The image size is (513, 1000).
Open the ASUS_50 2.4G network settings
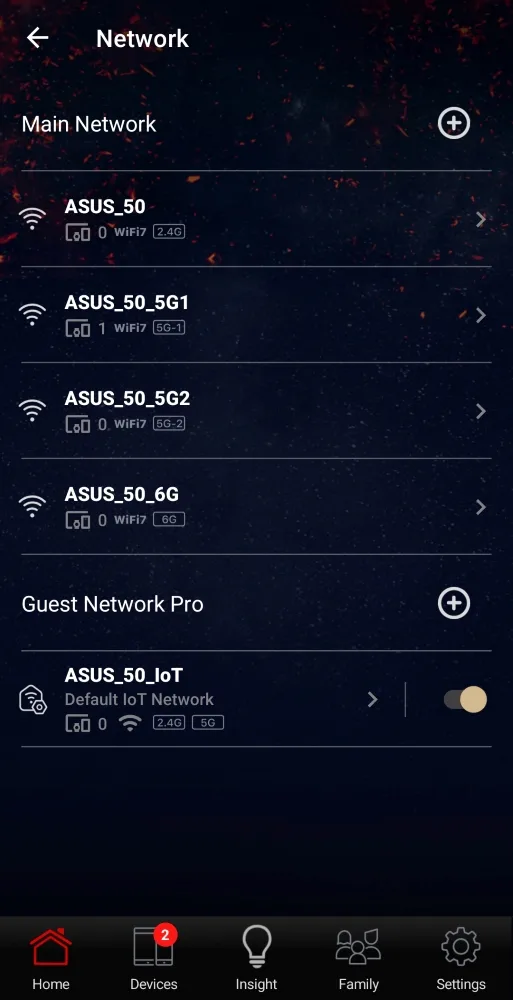point(256,219)
